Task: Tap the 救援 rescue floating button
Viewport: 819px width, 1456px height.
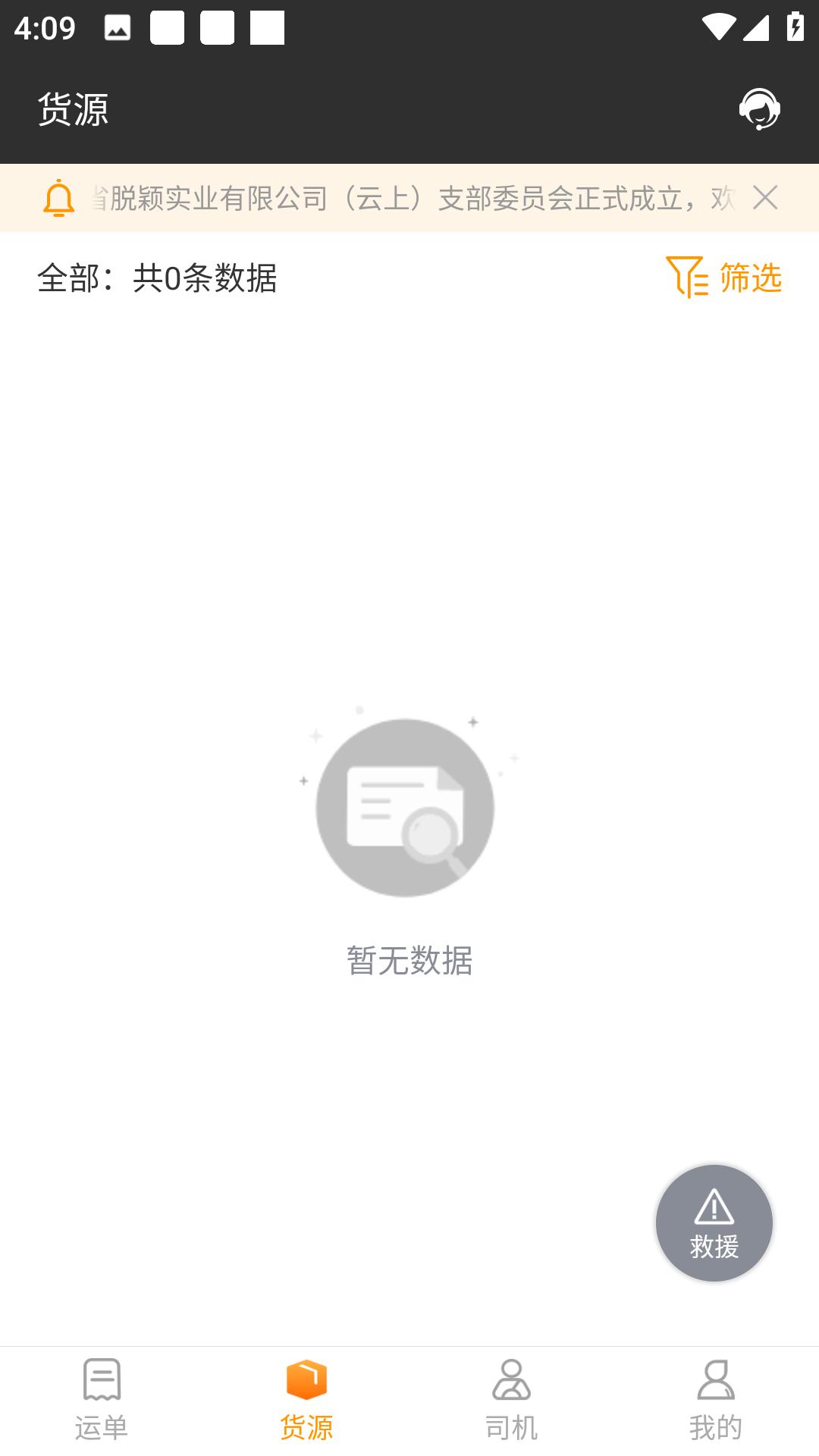Action: (714, 1222)
